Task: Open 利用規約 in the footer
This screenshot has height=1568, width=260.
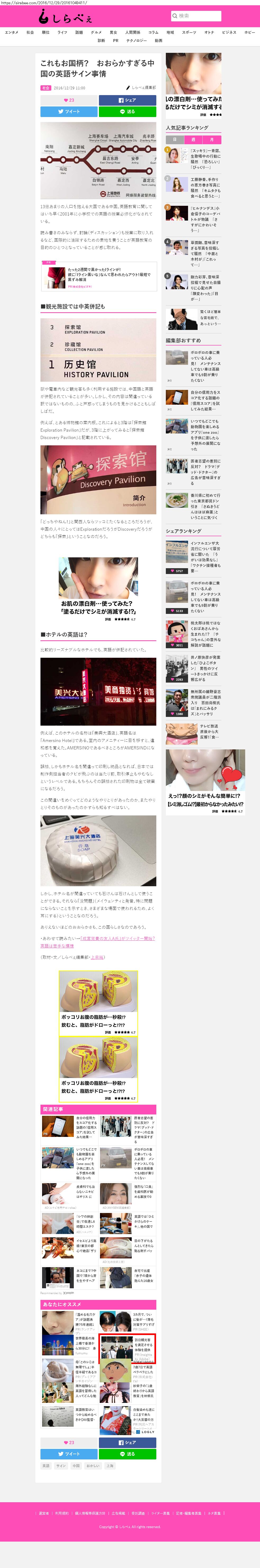Action: pyautogui.click(x=62, y=1513)
